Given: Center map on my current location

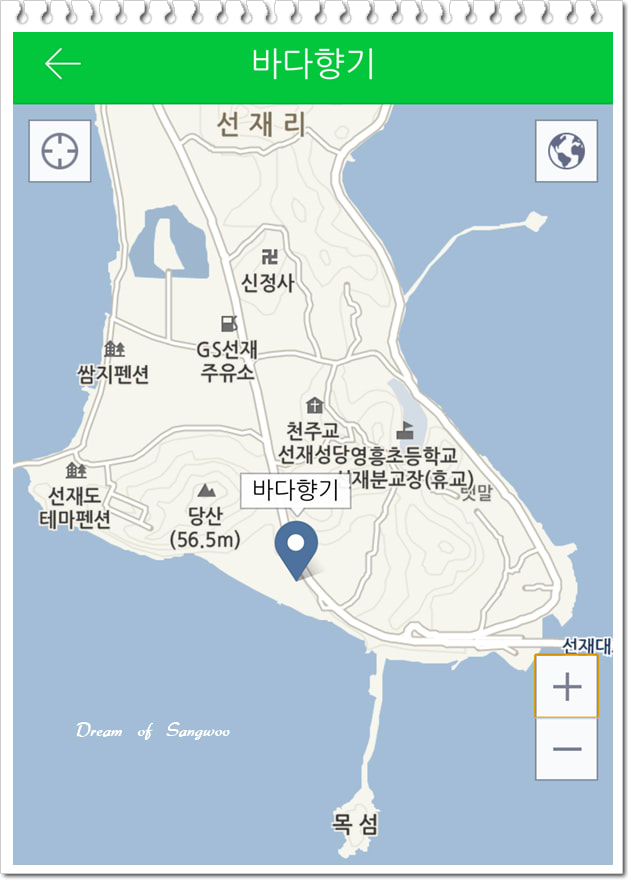Looking at the screenshot, I should [60, 152].
